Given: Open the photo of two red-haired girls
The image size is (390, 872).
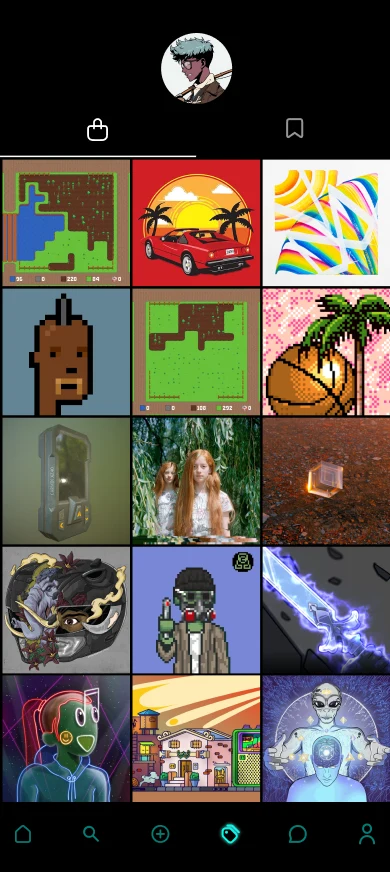Looking at the screenshot, I should click(x=196, y=481).
